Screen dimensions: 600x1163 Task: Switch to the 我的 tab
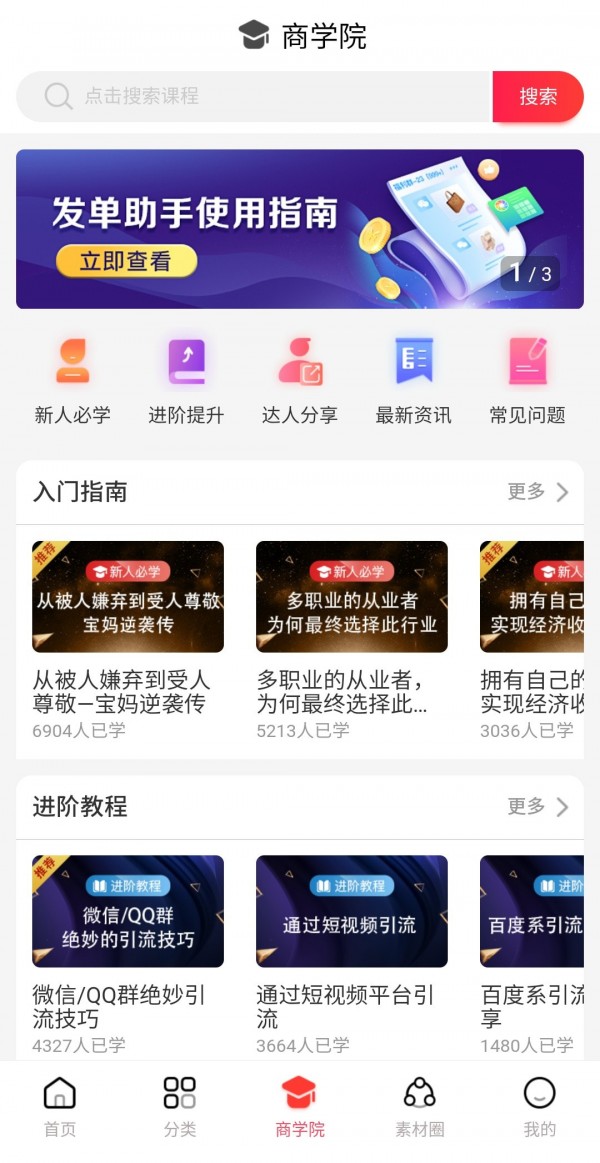click(539, 1108)
